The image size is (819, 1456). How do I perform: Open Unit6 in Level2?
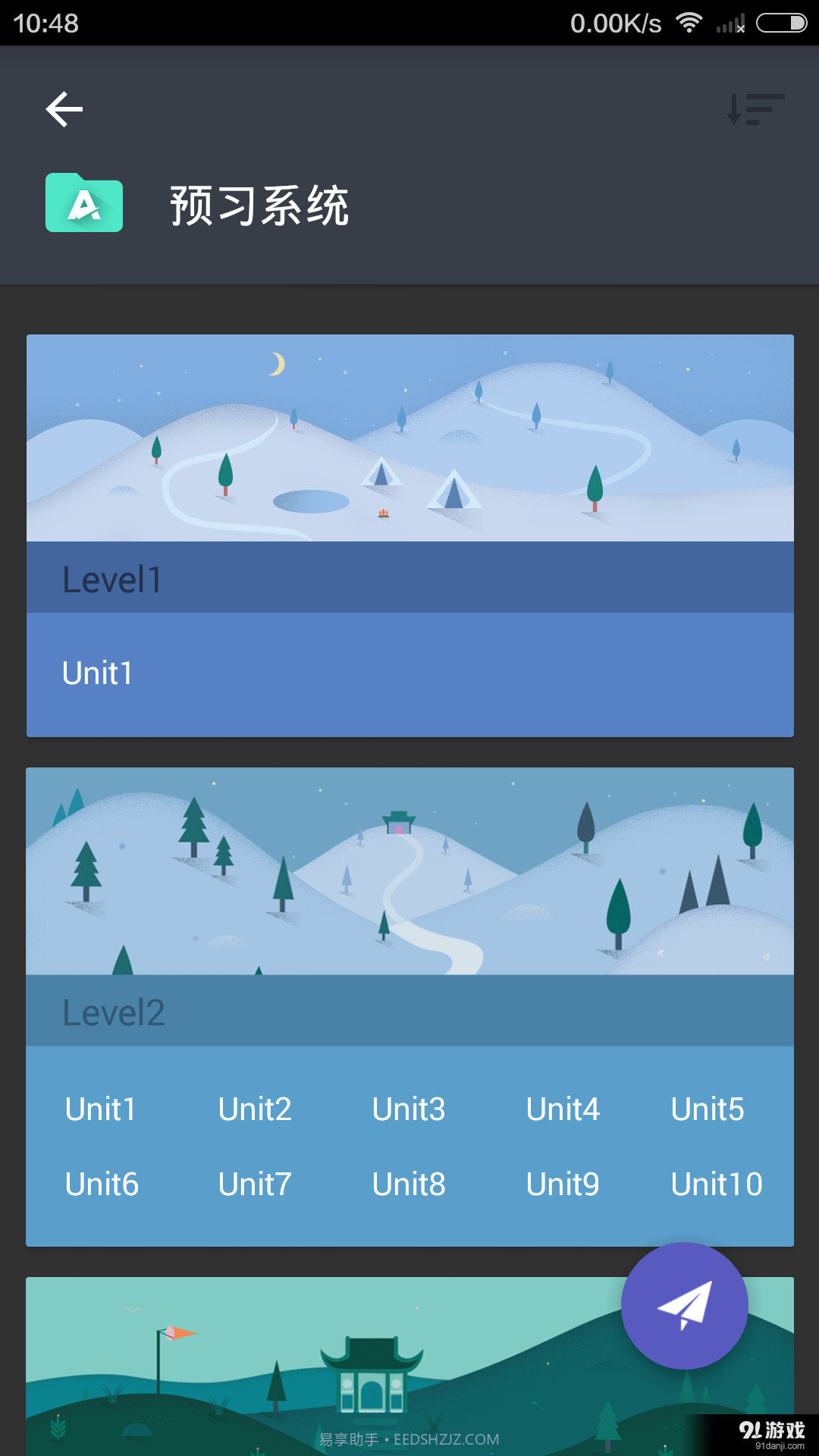coord(102,1185)
